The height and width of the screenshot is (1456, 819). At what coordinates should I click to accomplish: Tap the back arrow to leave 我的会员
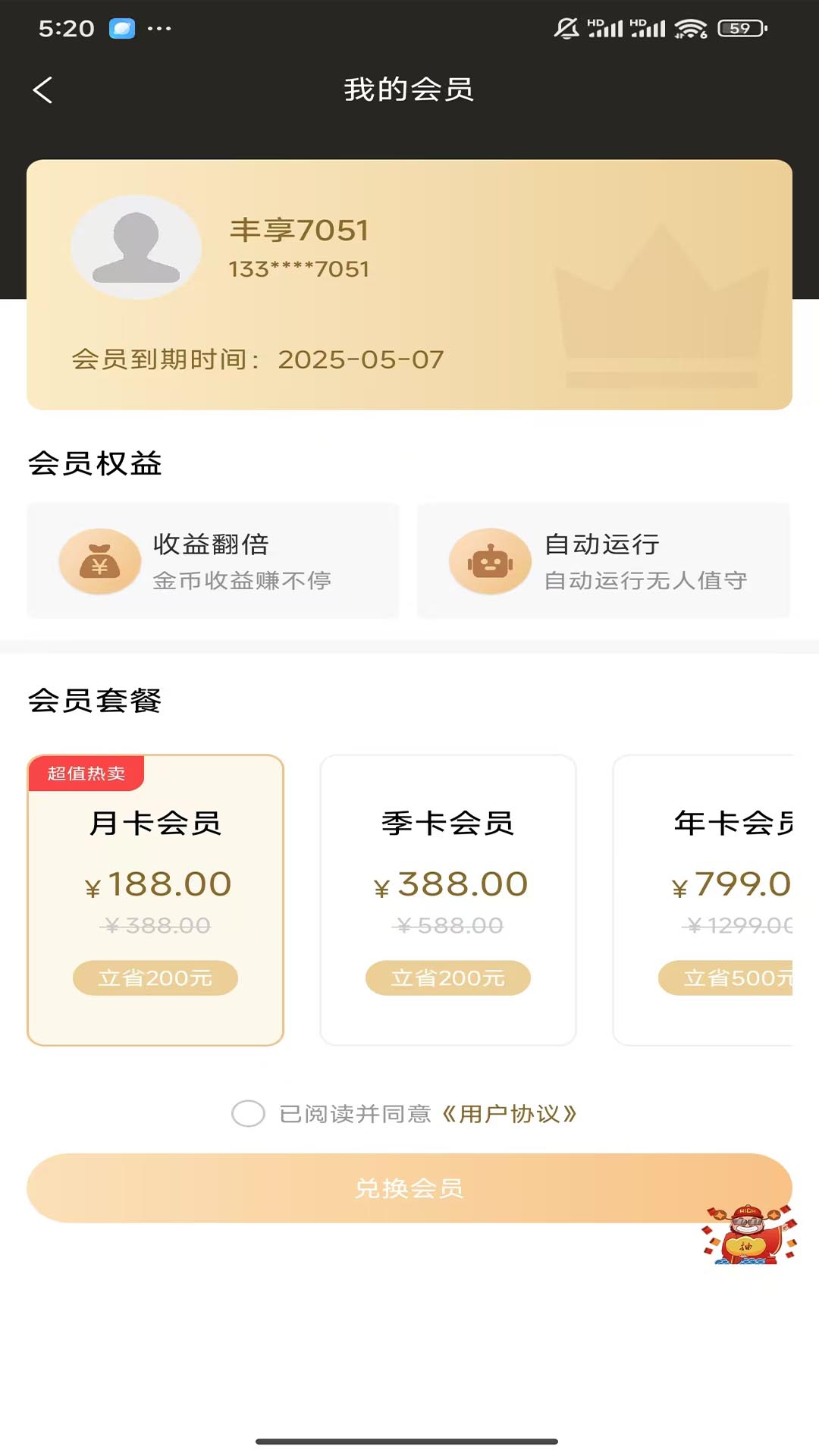pyautogui.click(x=43, y=89)
